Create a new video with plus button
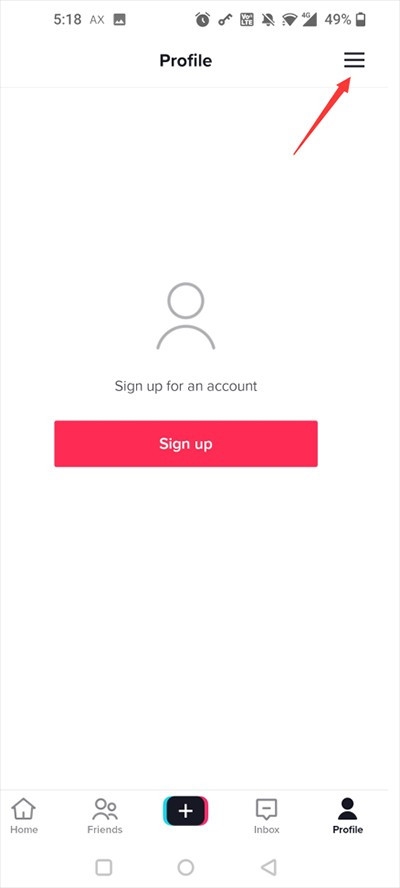 tap(186, 812)
